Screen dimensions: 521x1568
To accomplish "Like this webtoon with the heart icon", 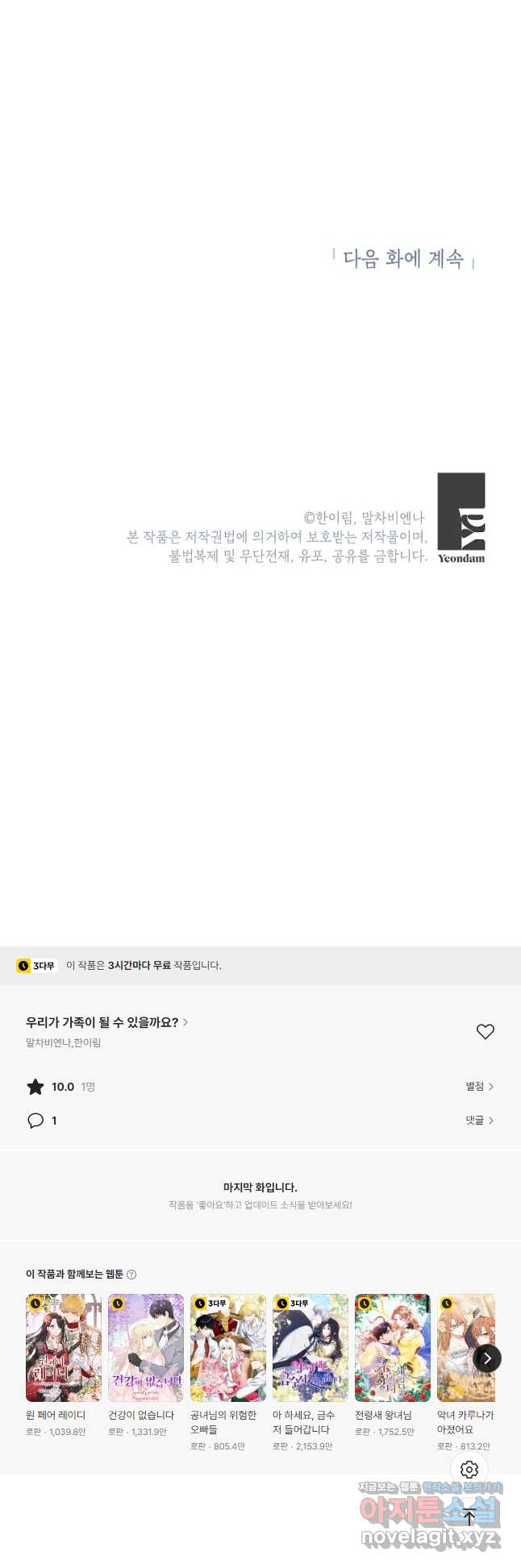I will pyautogui.click(x=485, y=1031).
